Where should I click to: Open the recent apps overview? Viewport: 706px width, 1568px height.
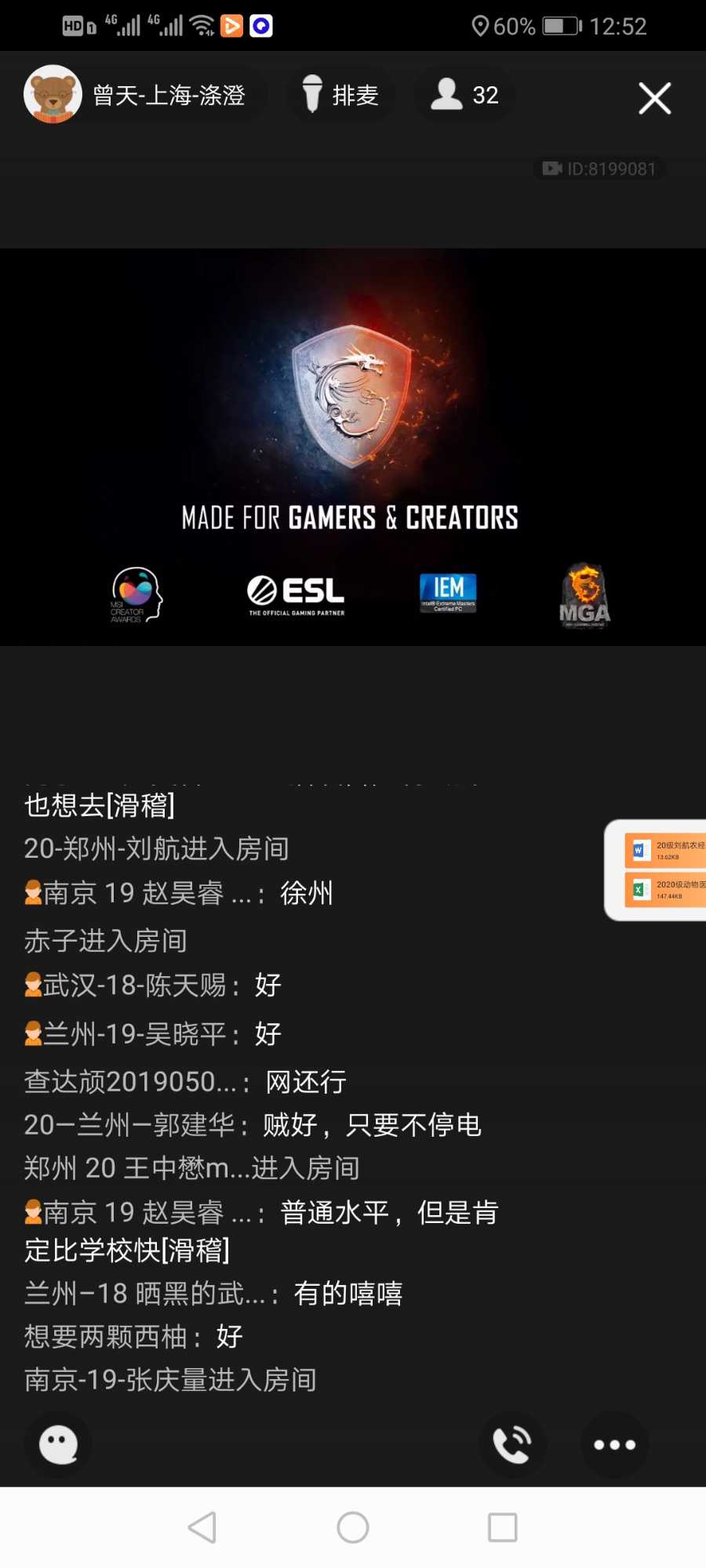point(502,1527)
